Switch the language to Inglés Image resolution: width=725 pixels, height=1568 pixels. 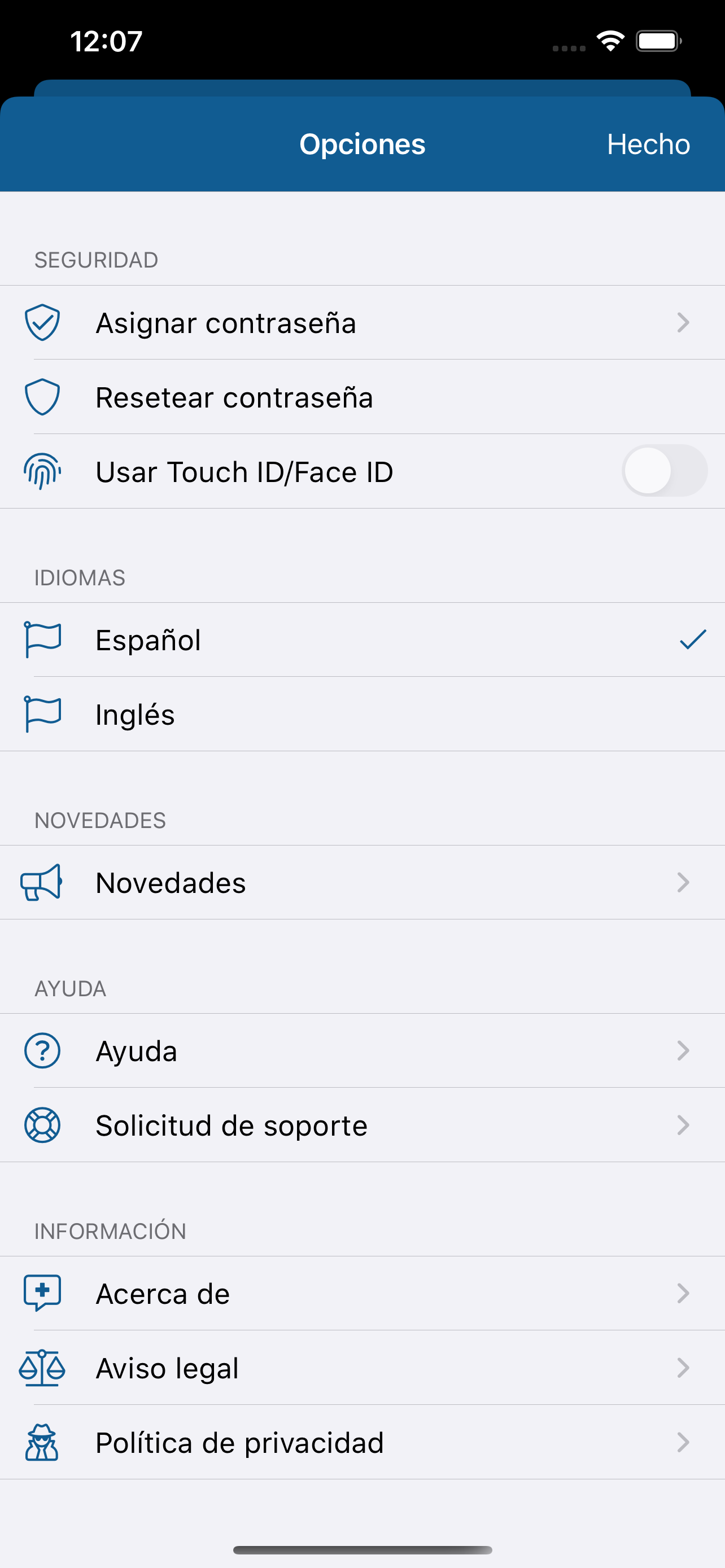click(x=362, y=714)
